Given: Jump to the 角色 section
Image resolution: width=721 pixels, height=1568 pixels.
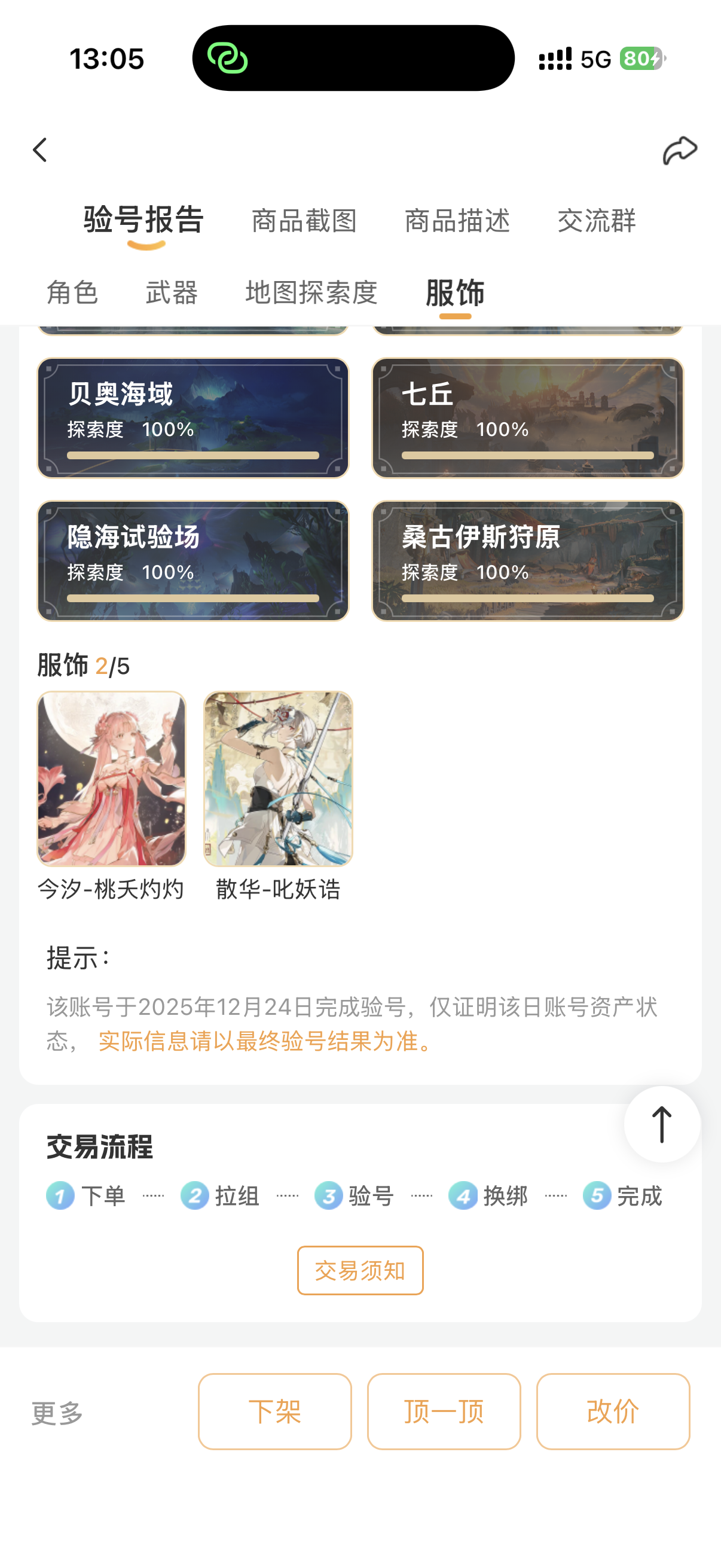Looking at the screenshot, I should [72, 293].
